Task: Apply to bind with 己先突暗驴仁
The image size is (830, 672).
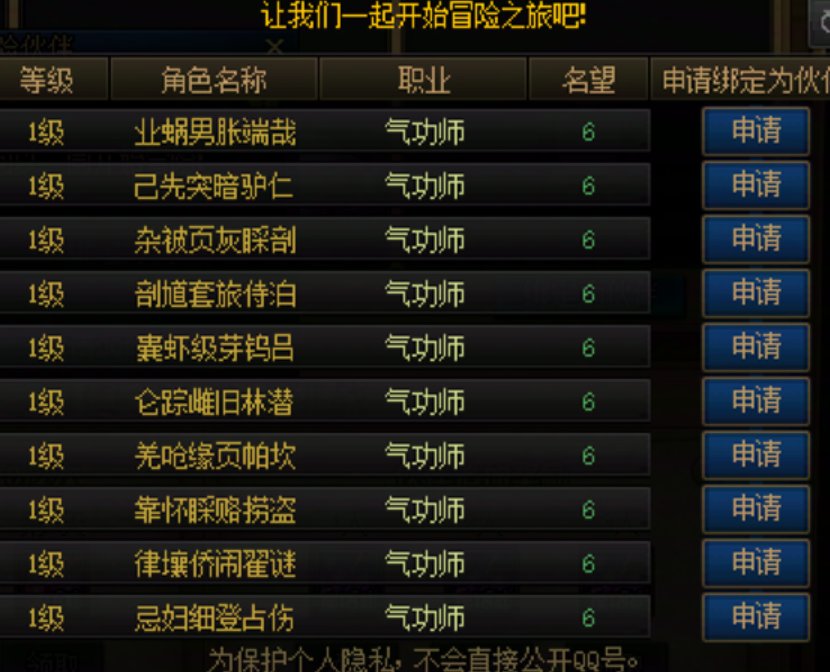Action: pos(755,185)
